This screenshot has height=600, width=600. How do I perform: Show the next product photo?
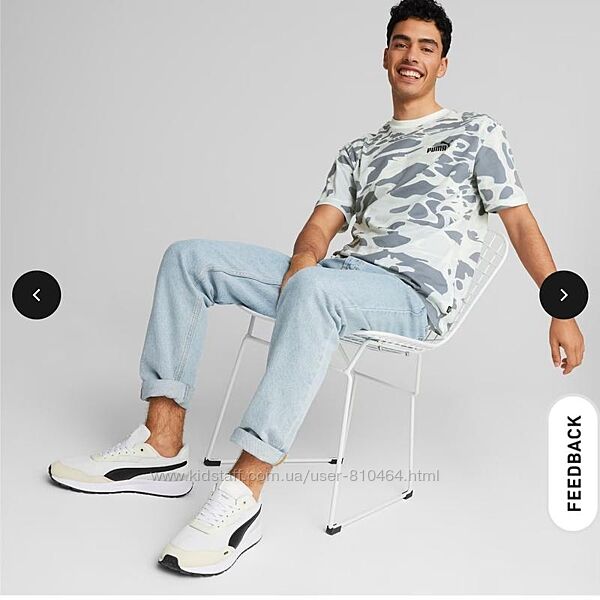(x=563, y=295)
